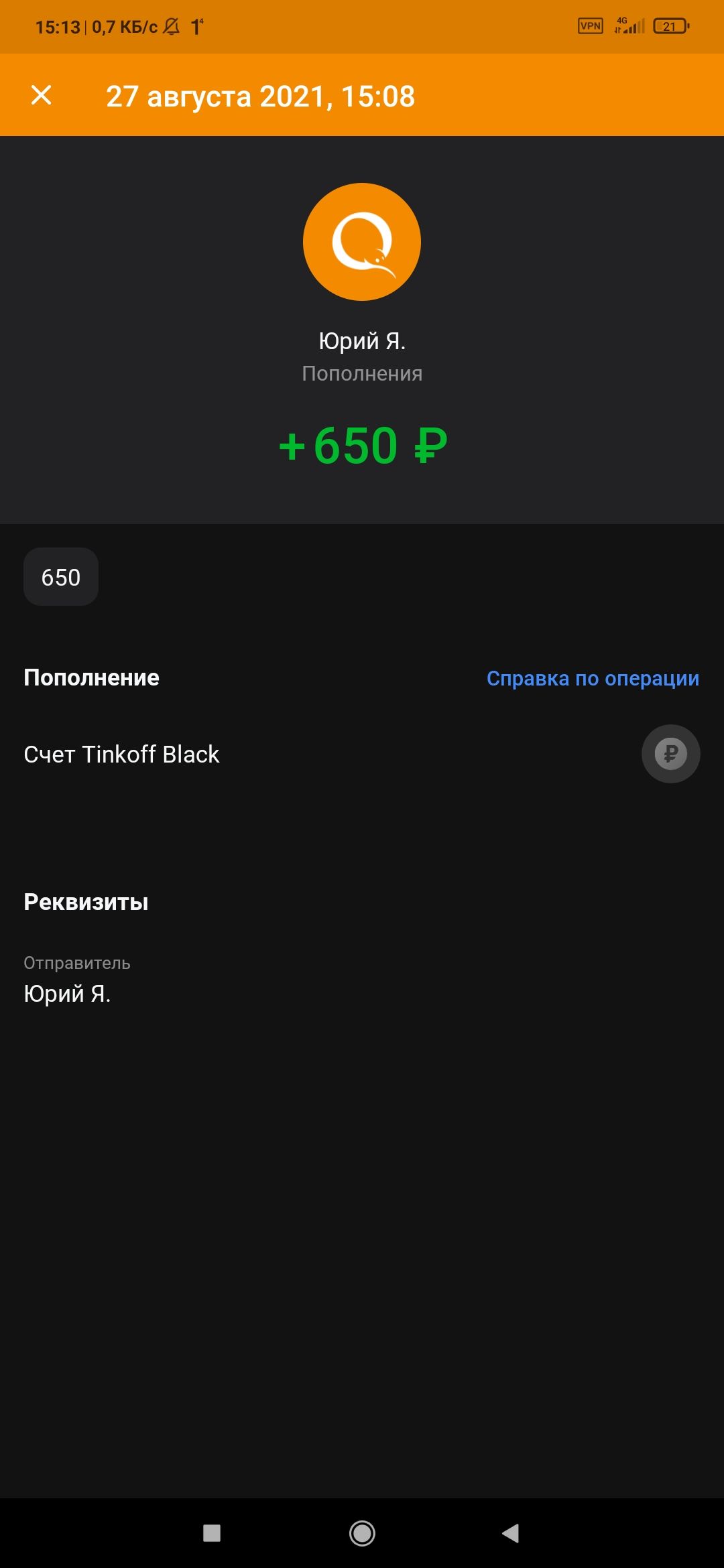Close the transaction details screen

click(42, 95)
